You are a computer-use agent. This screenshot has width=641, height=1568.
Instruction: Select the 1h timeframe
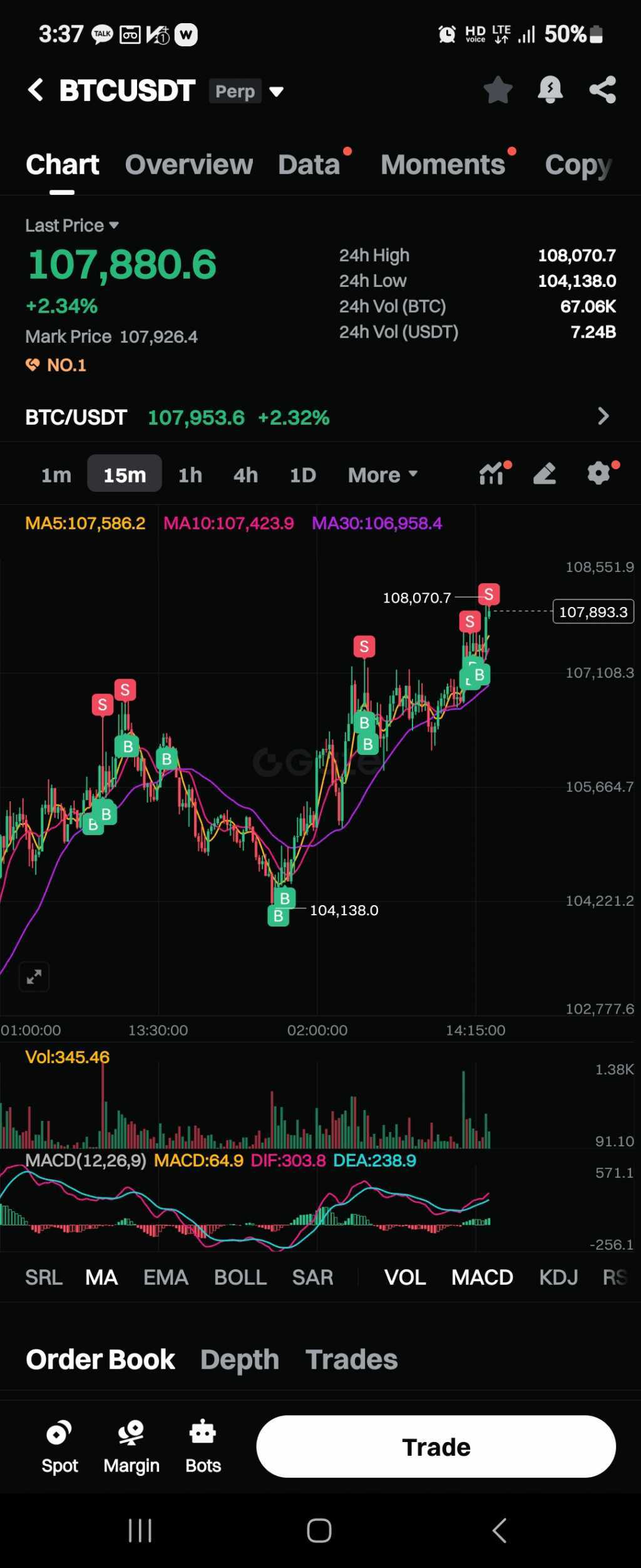190,475
